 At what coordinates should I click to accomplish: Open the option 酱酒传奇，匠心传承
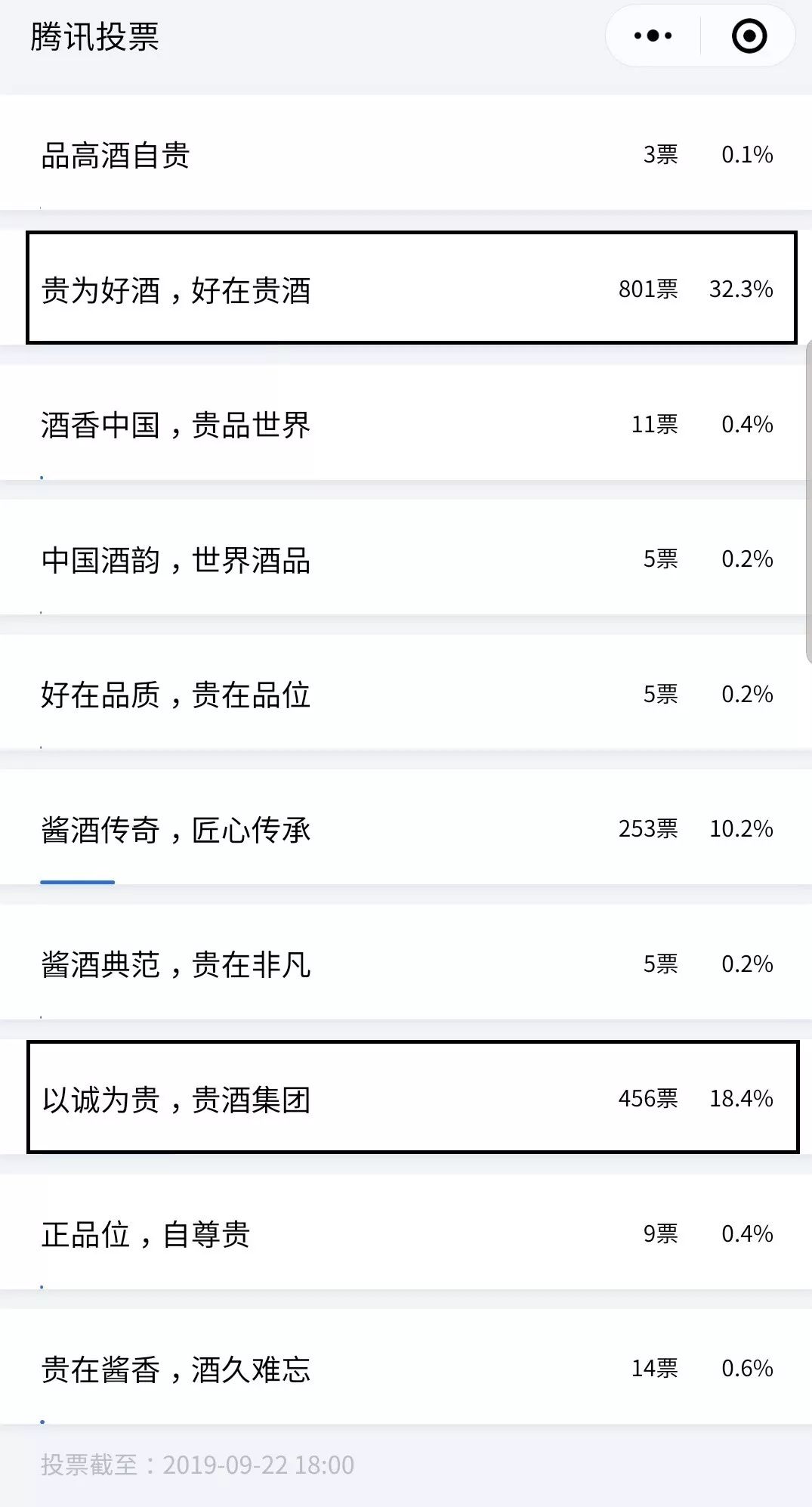[x=406, y=828]
